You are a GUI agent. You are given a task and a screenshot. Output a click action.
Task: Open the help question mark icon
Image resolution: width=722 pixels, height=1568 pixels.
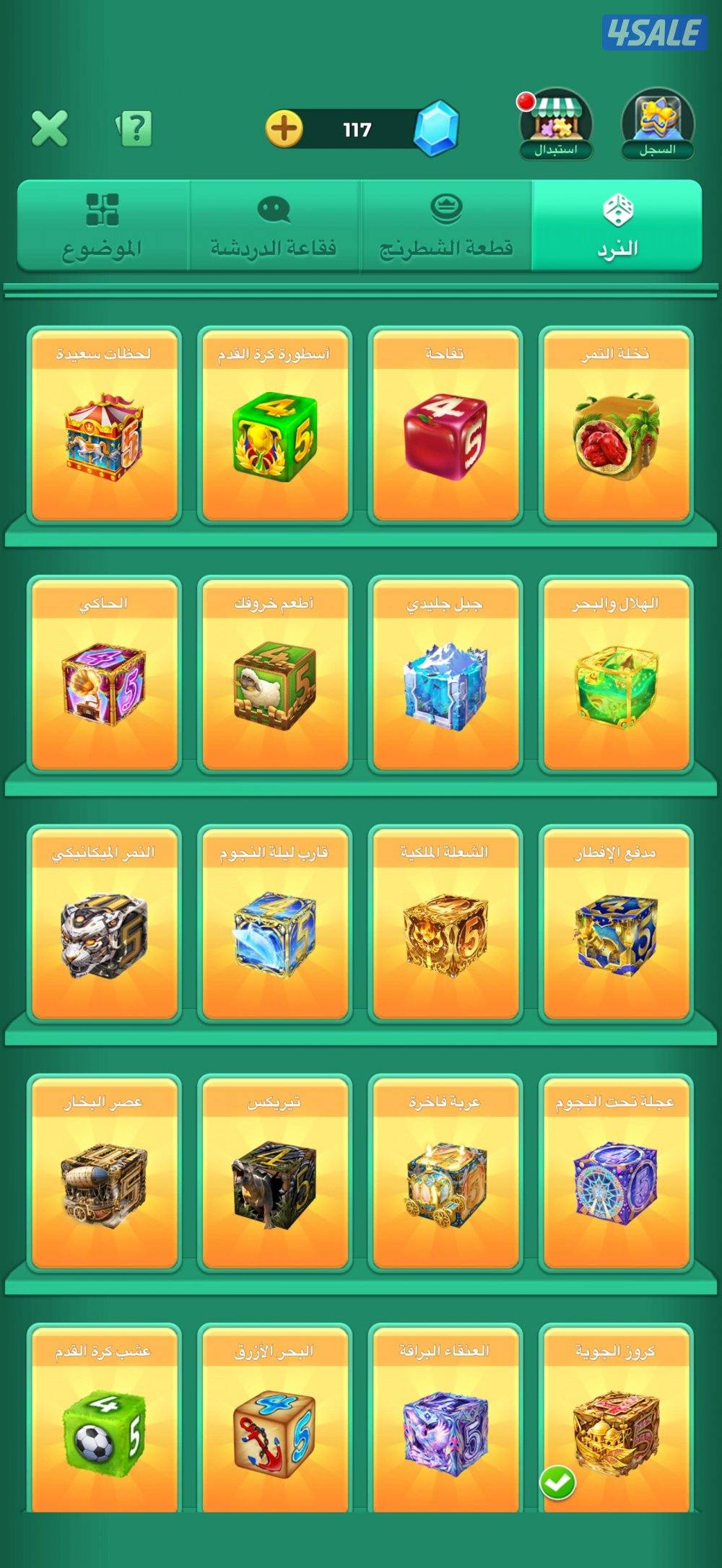[x=135, y=129]
